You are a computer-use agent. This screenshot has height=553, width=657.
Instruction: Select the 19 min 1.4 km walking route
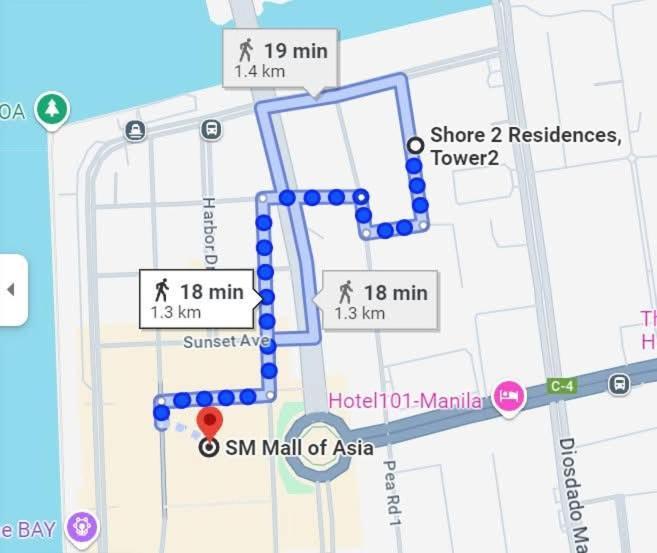[282, 59]
